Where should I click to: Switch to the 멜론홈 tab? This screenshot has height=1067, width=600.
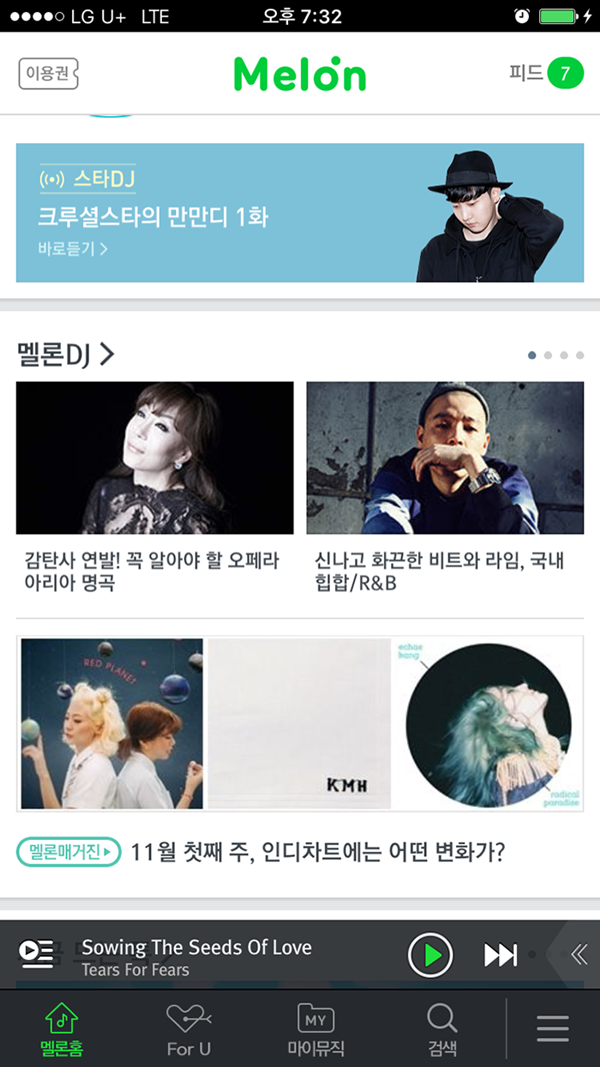61,1028
